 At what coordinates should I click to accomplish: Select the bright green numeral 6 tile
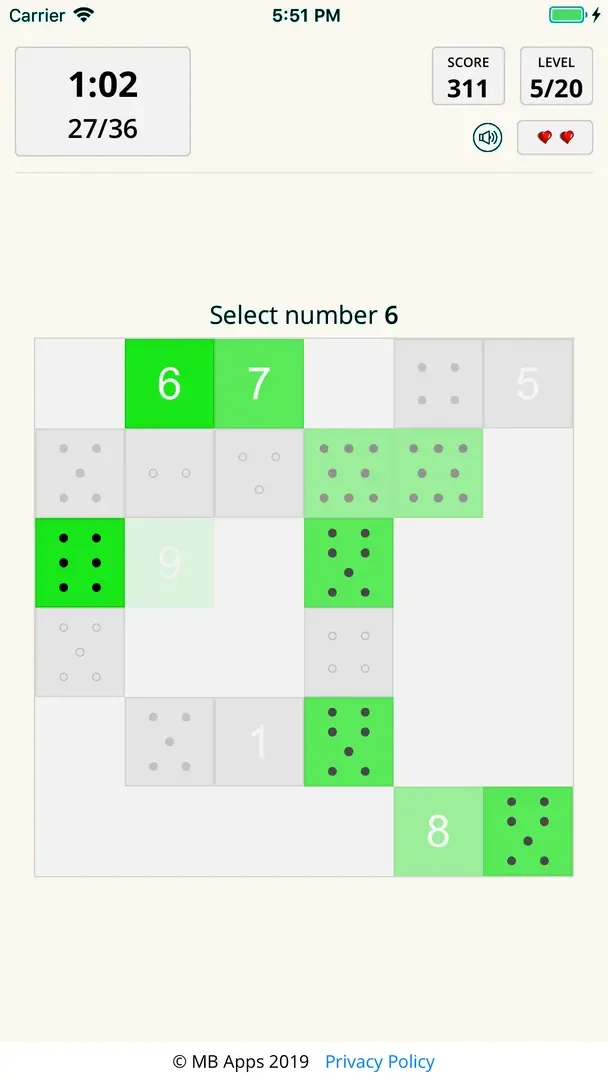pyautogui.click(x=169, y=383)
